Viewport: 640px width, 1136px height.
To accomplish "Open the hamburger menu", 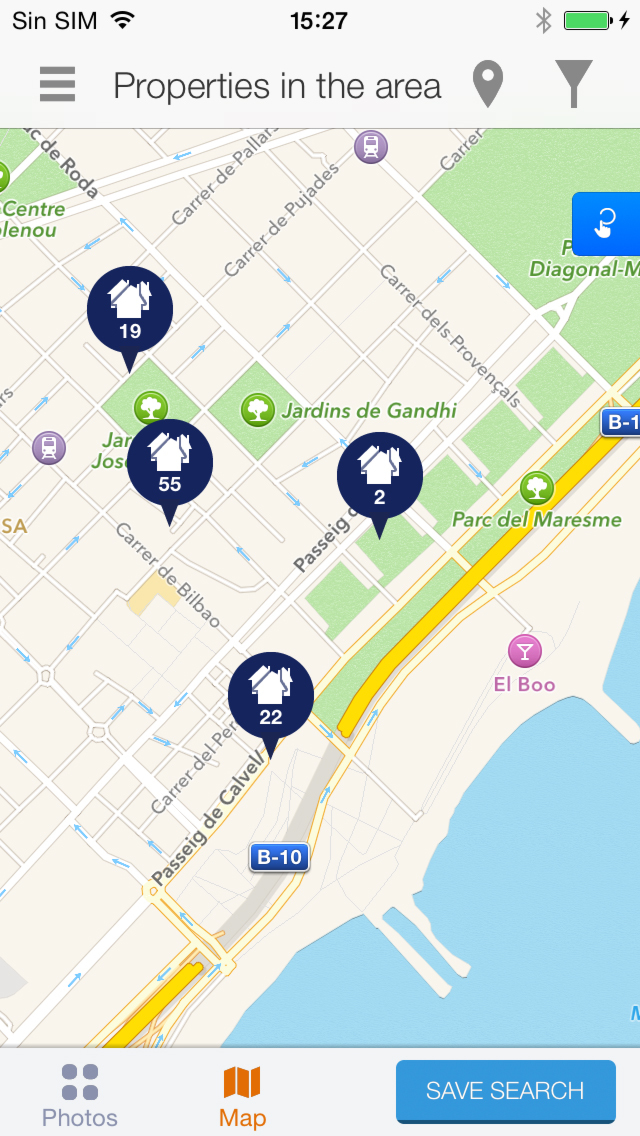I will 57,85.
